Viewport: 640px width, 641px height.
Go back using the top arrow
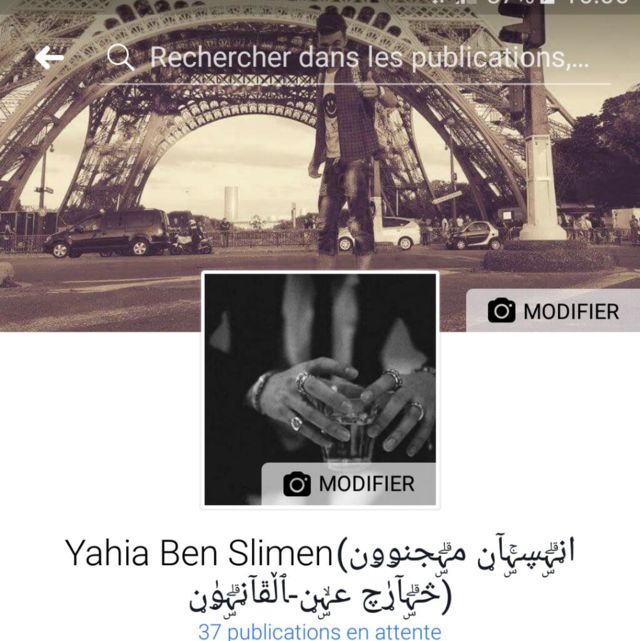[49, 58]
